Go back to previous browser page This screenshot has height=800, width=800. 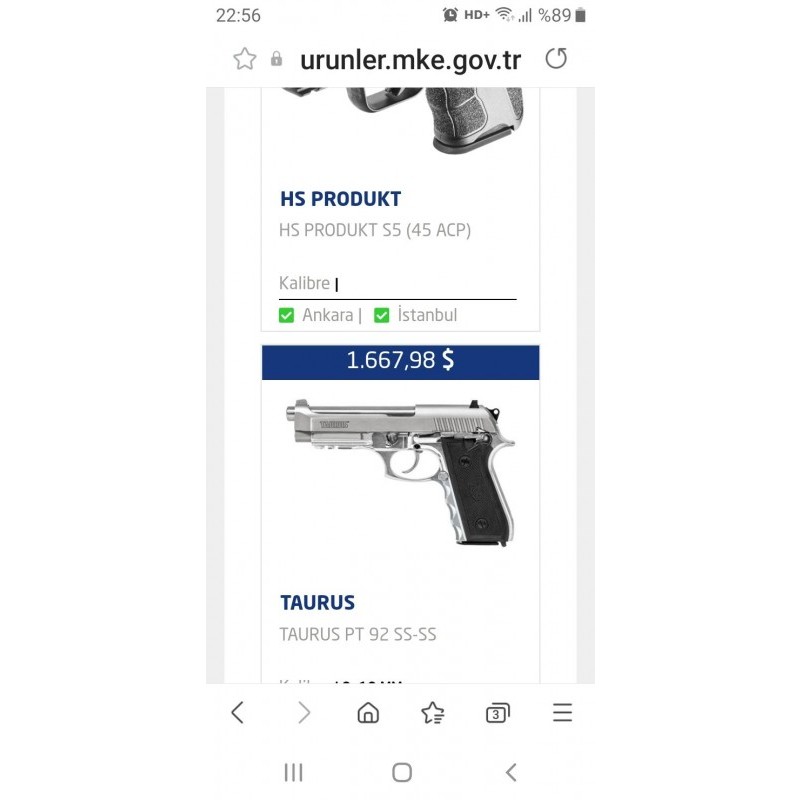pos(237,712)
